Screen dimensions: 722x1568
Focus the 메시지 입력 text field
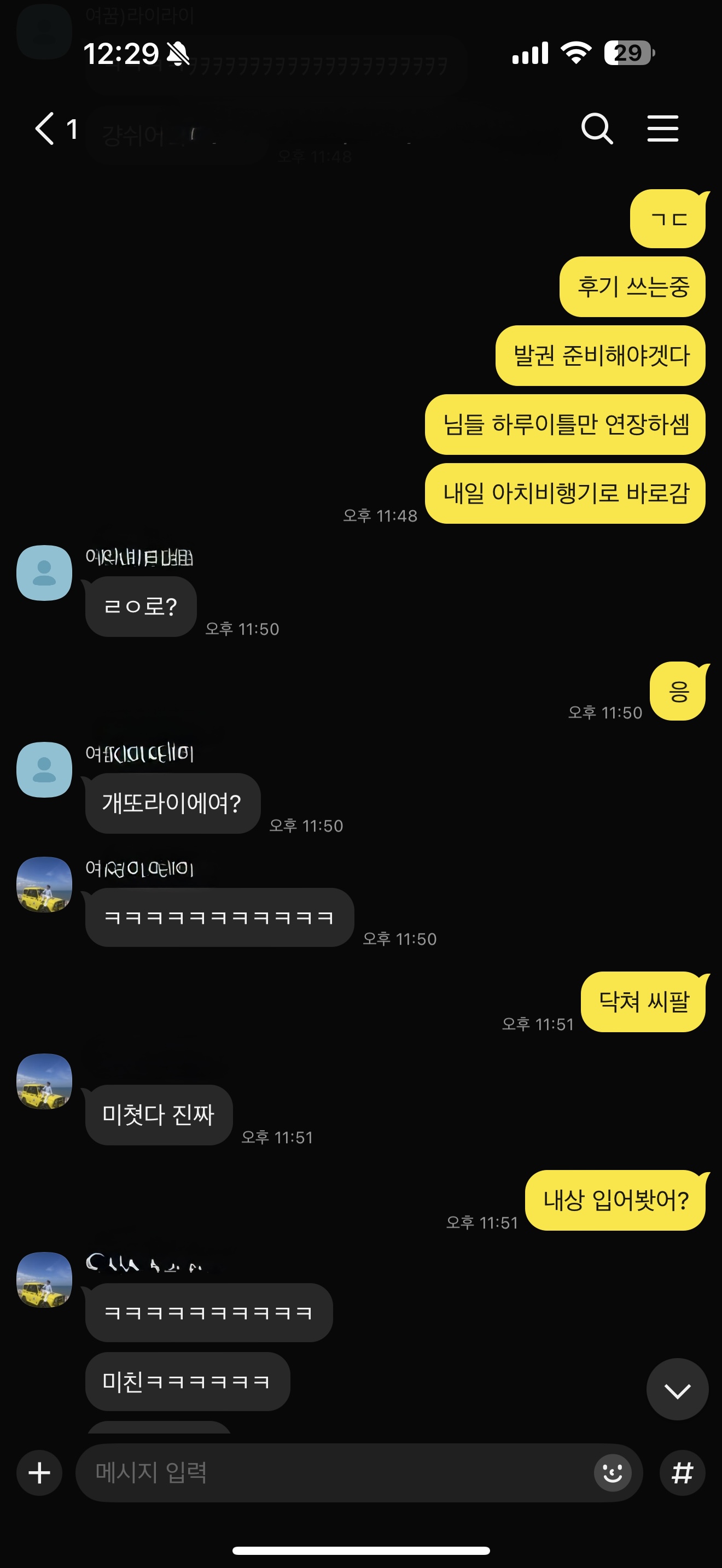point(335,1473)
